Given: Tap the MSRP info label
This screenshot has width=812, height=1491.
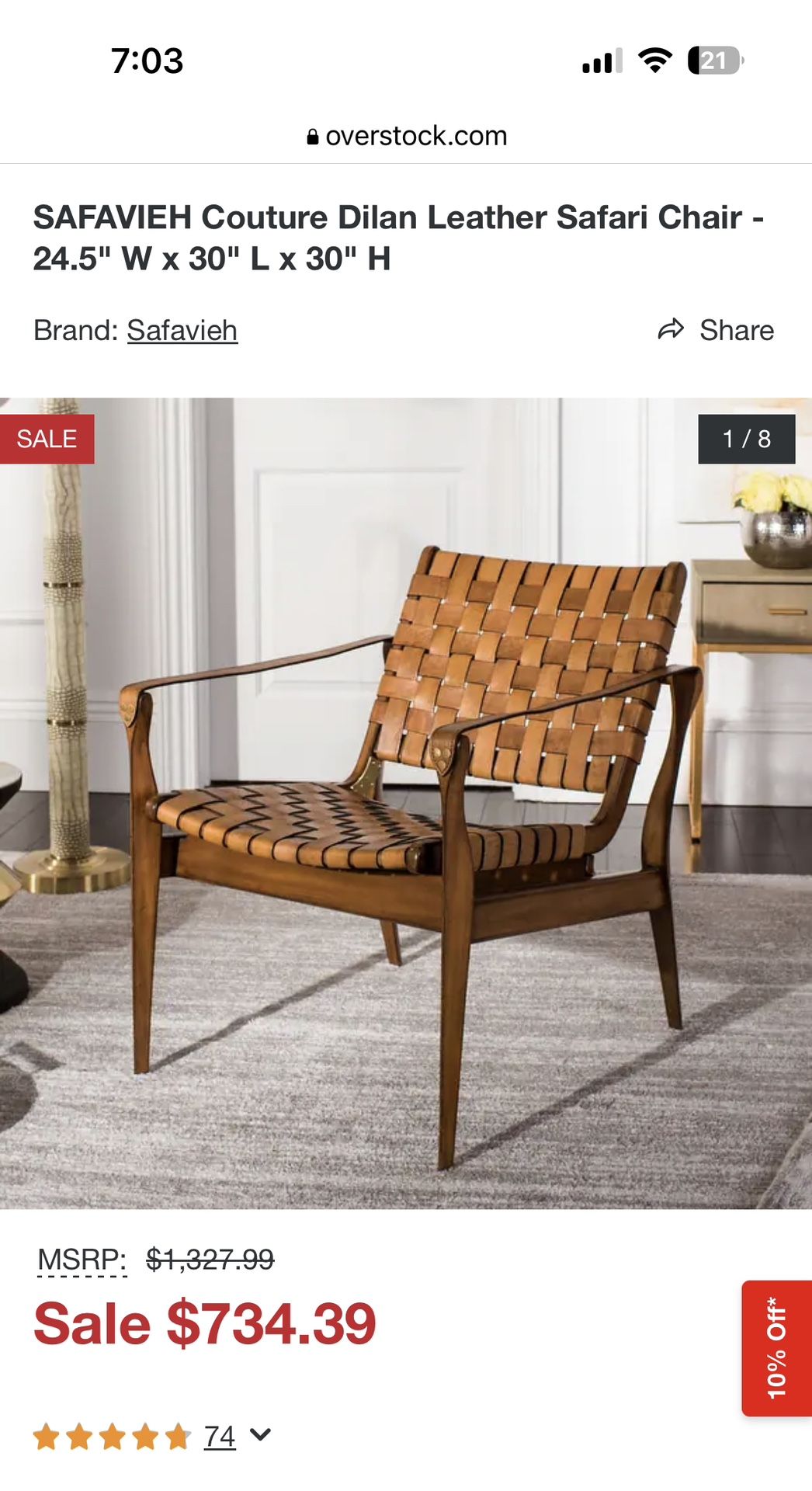Looking at the screenshot, I should point(82,1260).
